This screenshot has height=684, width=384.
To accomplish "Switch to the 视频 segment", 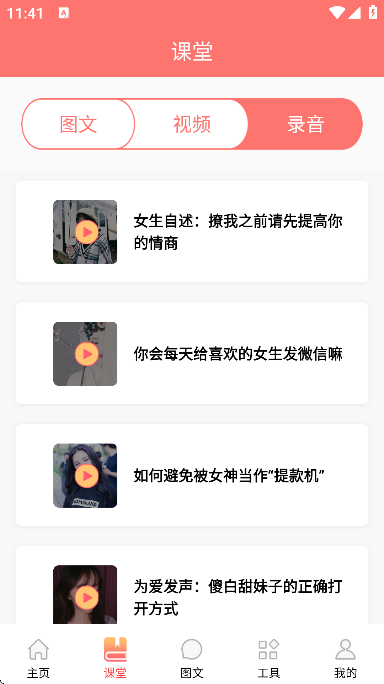I will pyautogui.click(x=192, y=124).
